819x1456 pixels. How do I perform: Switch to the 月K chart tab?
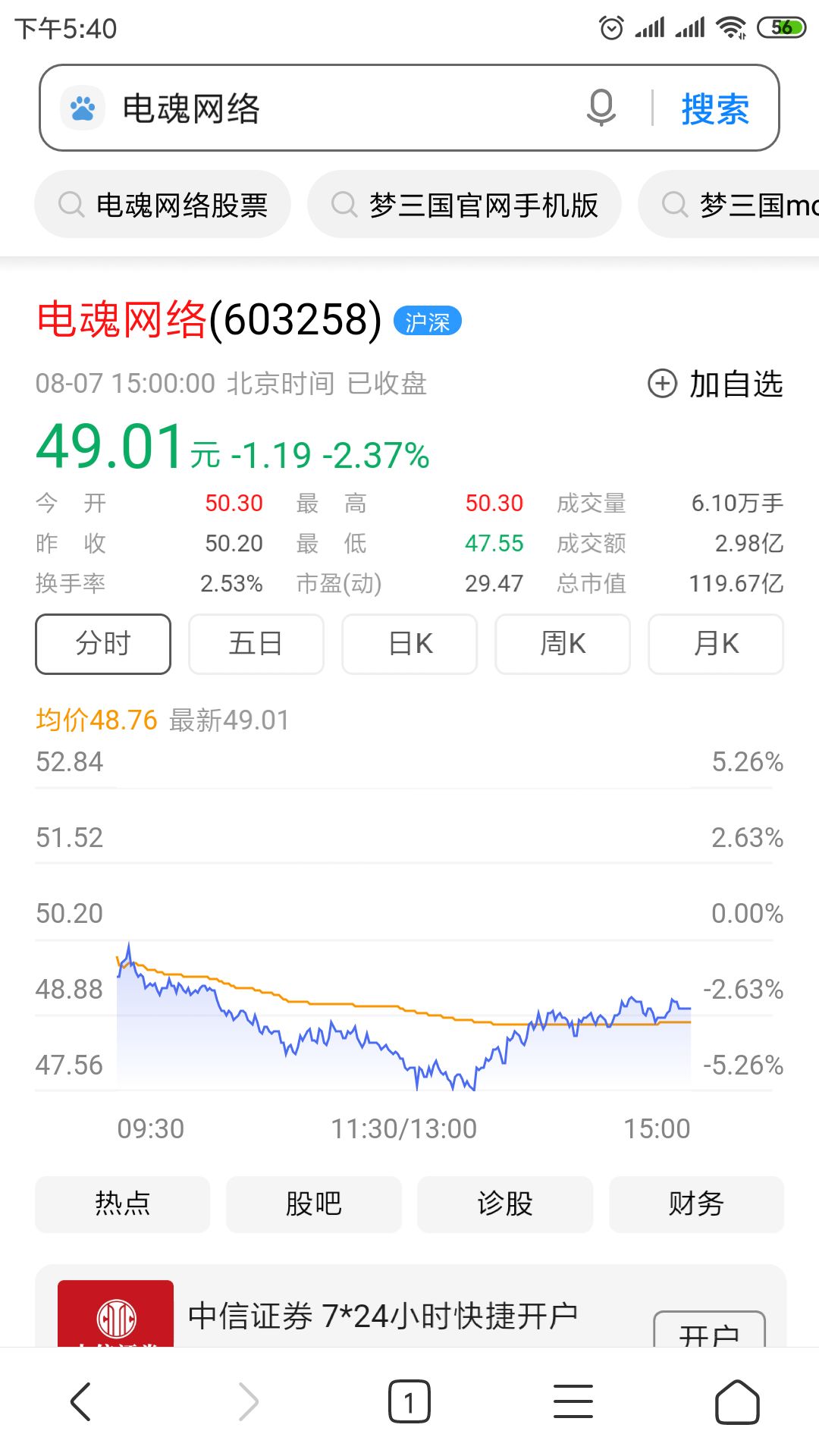tap(716, 644)
